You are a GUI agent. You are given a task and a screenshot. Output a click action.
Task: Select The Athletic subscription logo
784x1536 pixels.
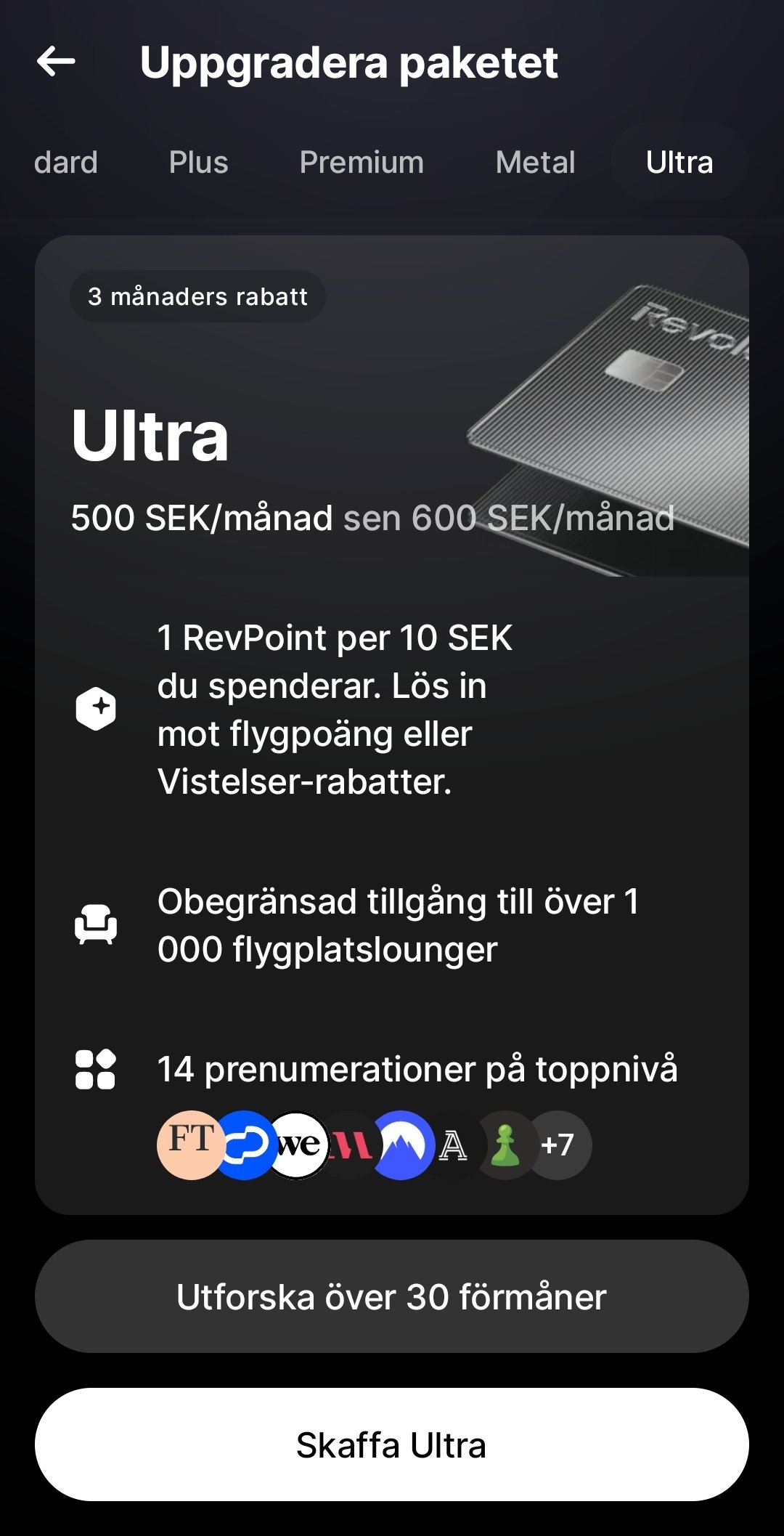tap(454, 1145)
